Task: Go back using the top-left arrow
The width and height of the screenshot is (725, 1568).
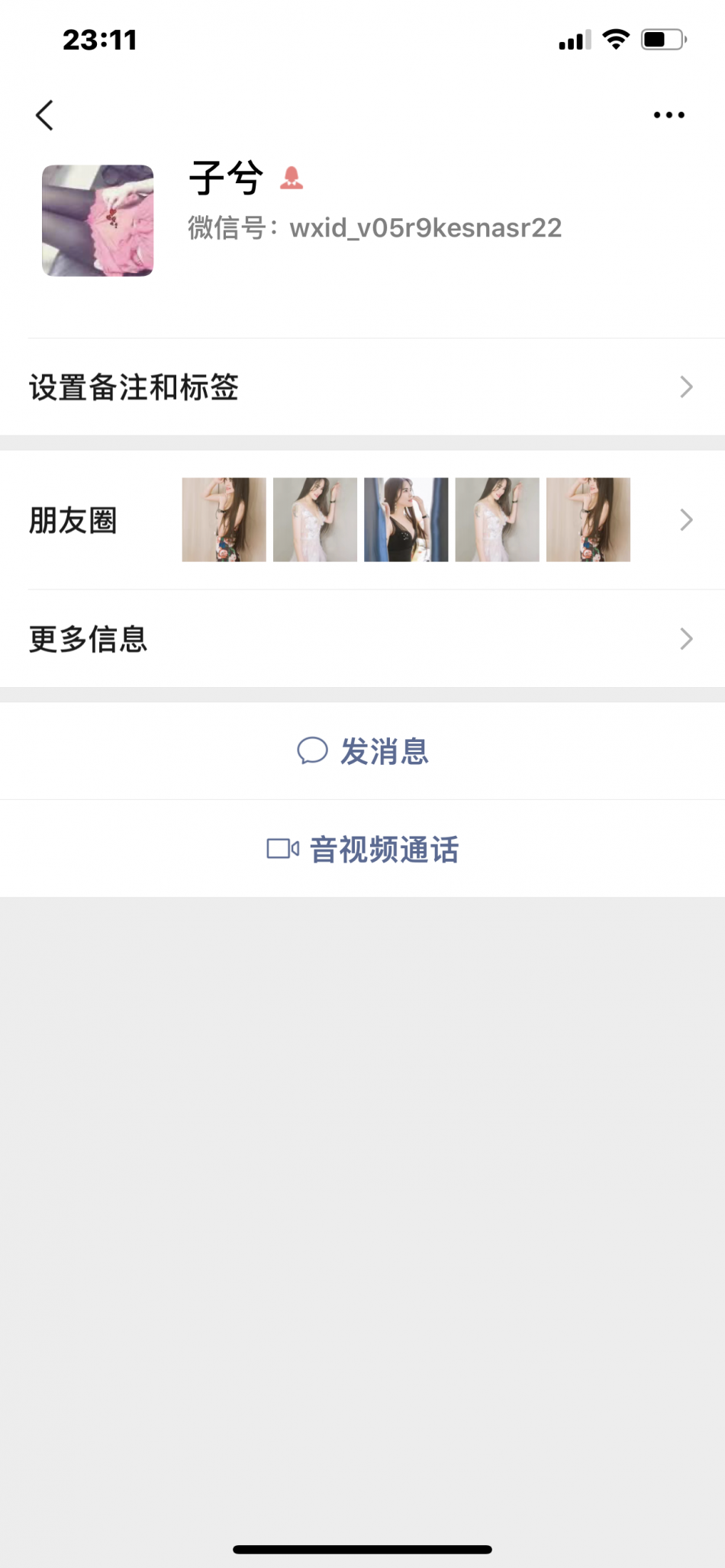Action: click(45, 116)
